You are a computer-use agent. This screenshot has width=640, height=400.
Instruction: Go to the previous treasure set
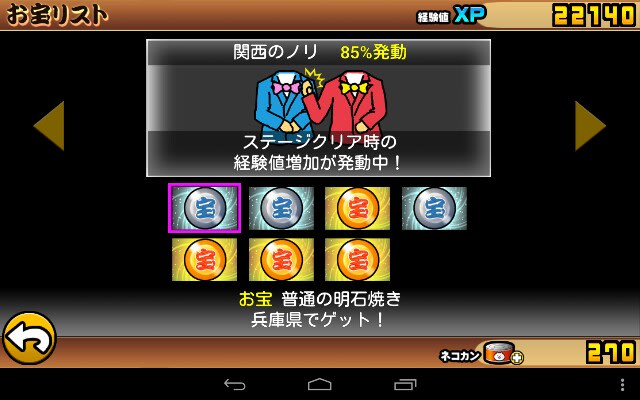[x=48, y=126]
